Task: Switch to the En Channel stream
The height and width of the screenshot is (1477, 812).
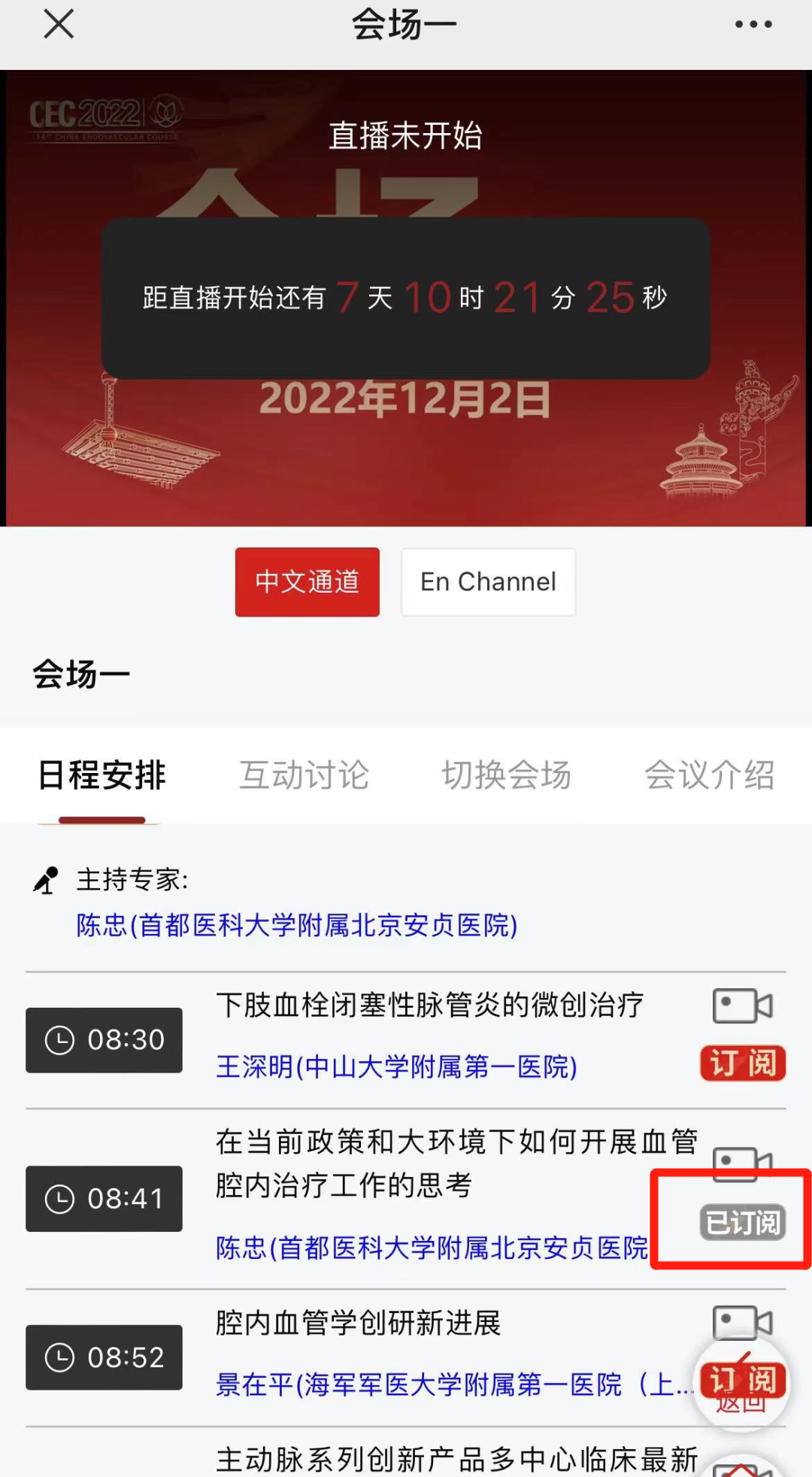Action: click(488, 581)
